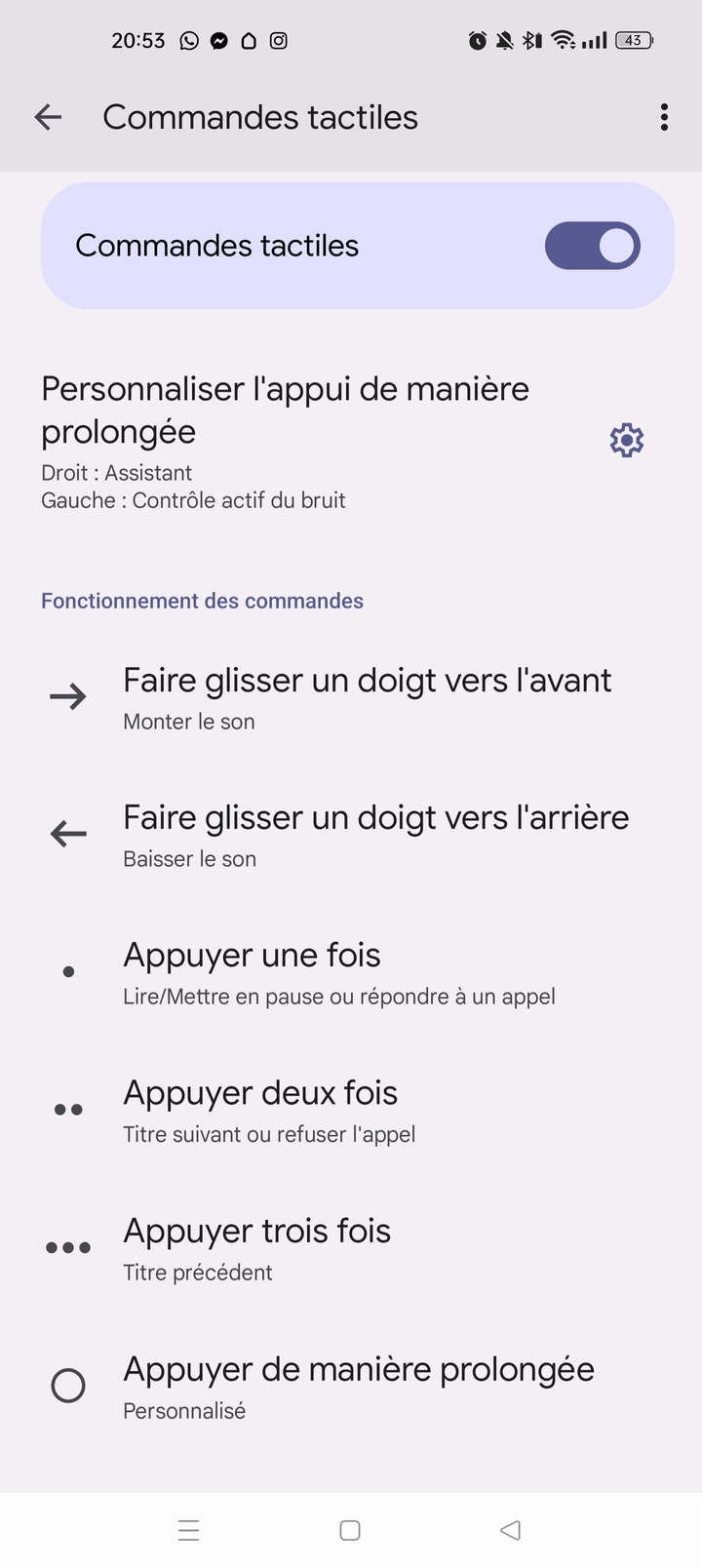Viewport: 702px width, 1568px height.
Task: Disable the Commandes tactiles switch
Action: 592,246
